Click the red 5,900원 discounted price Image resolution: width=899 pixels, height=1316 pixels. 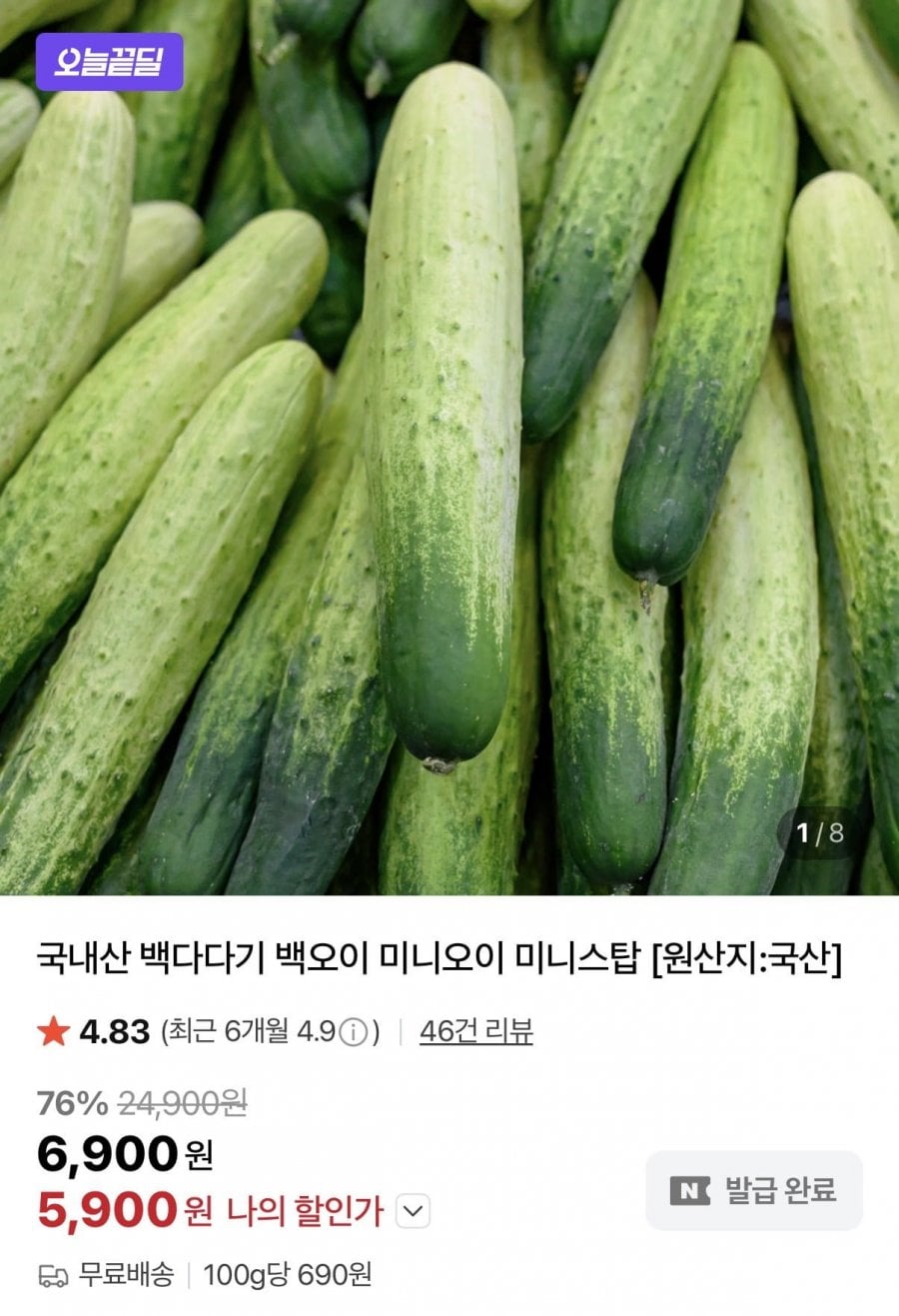tap(110, 1209)
